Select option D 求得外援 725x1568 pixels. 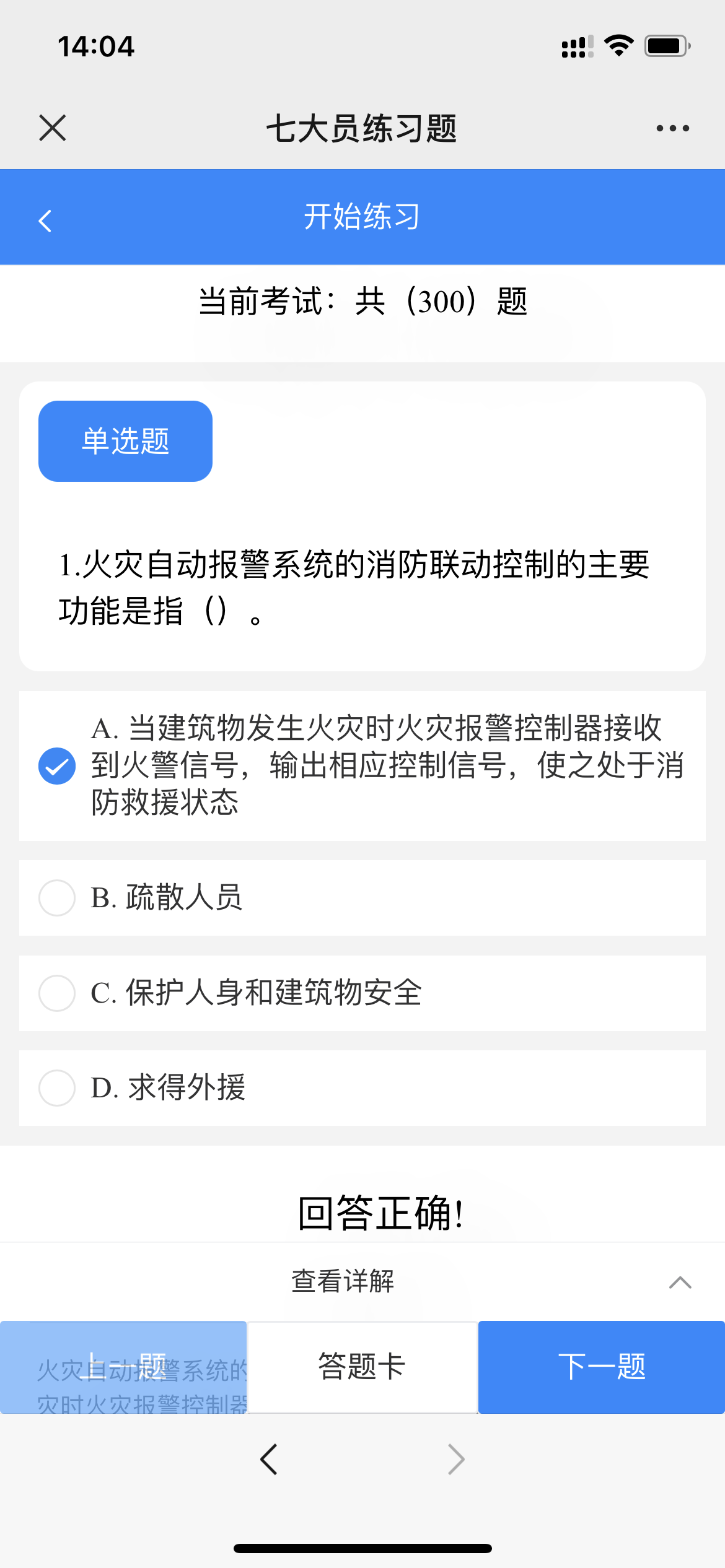point(362,1088)
